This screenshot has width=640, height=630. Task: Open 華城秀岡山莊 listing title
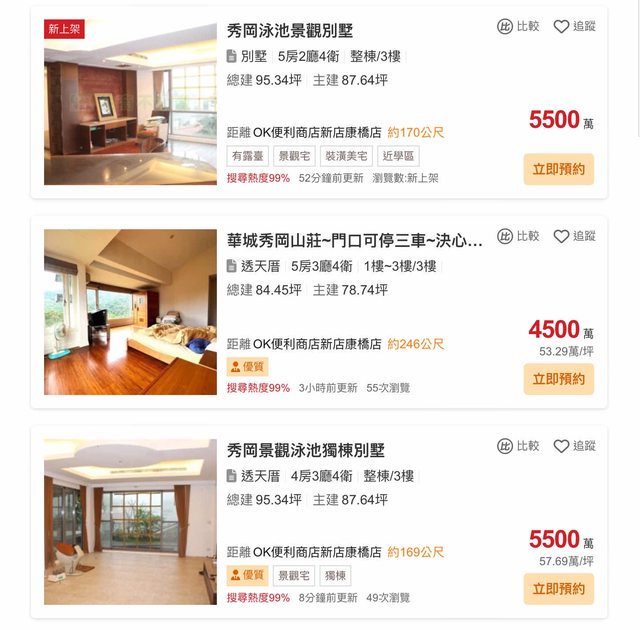click(x=355, y=240)
